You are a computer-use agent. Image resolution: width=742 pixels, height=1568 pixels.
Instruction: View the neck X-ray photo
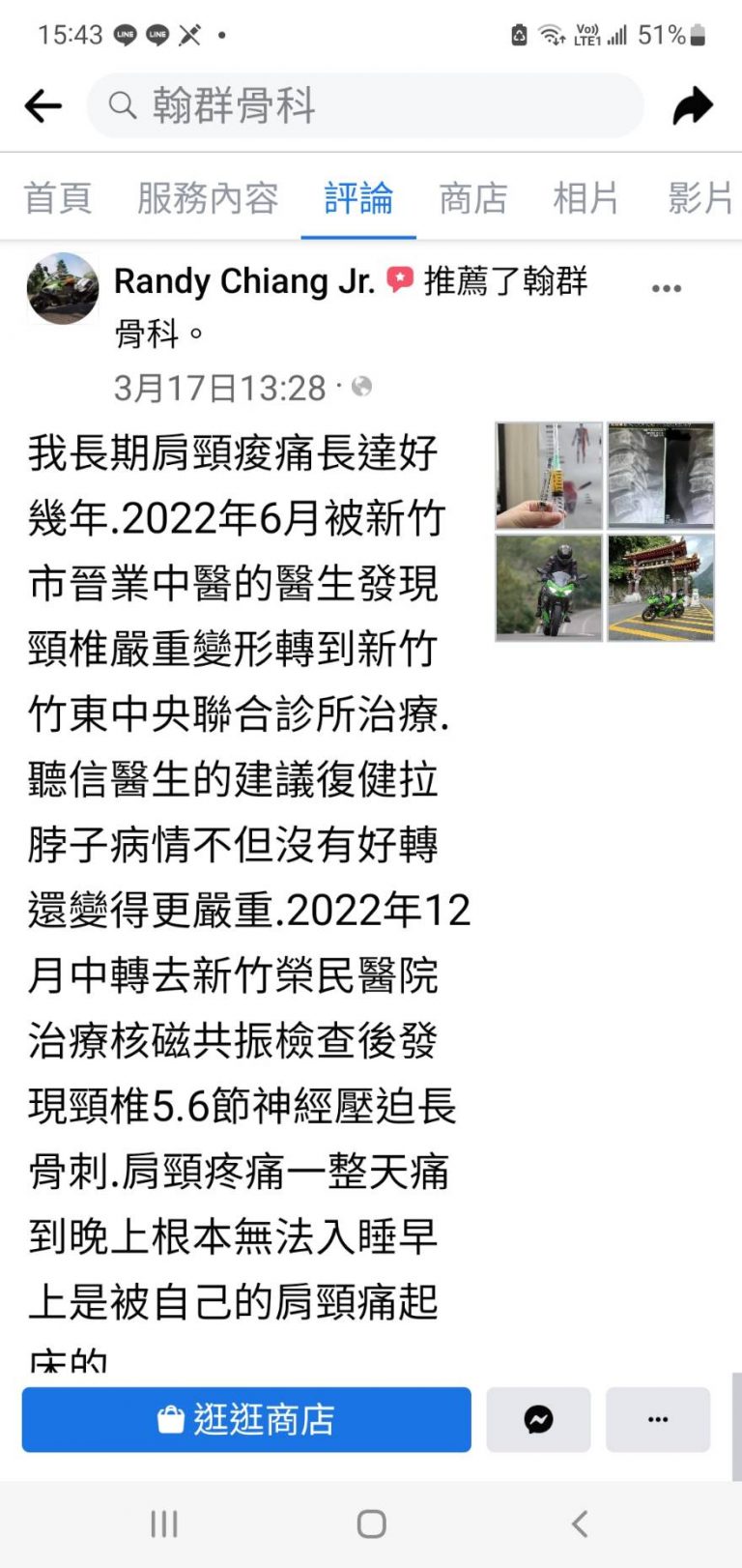[661, 476]
